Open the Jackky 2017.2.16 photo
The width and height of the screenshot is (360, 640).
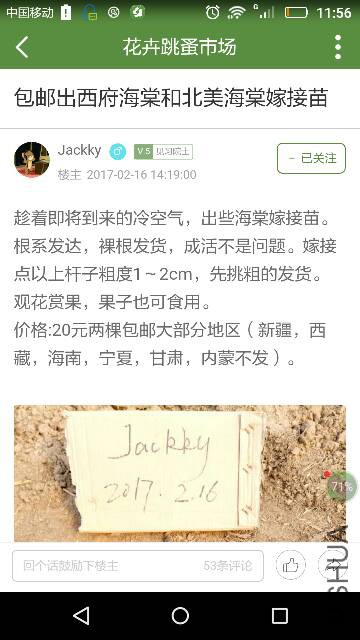click(180, 473)
